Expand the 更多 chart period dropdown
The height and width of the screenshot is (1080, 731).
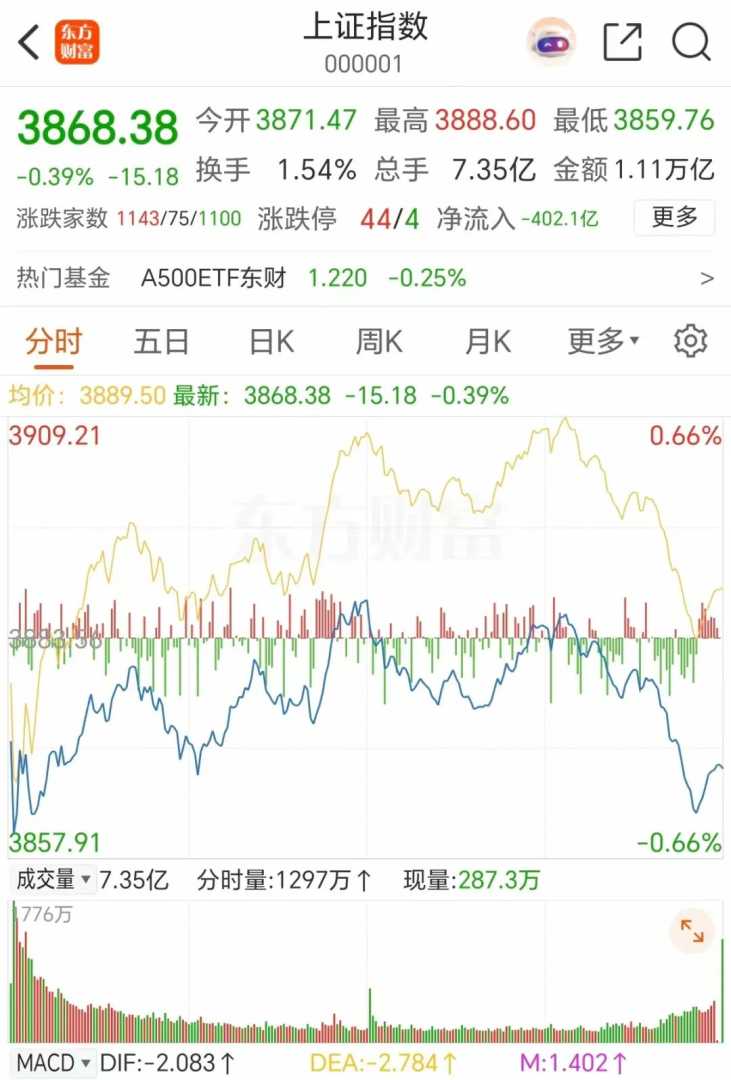[x=602, y=342]
